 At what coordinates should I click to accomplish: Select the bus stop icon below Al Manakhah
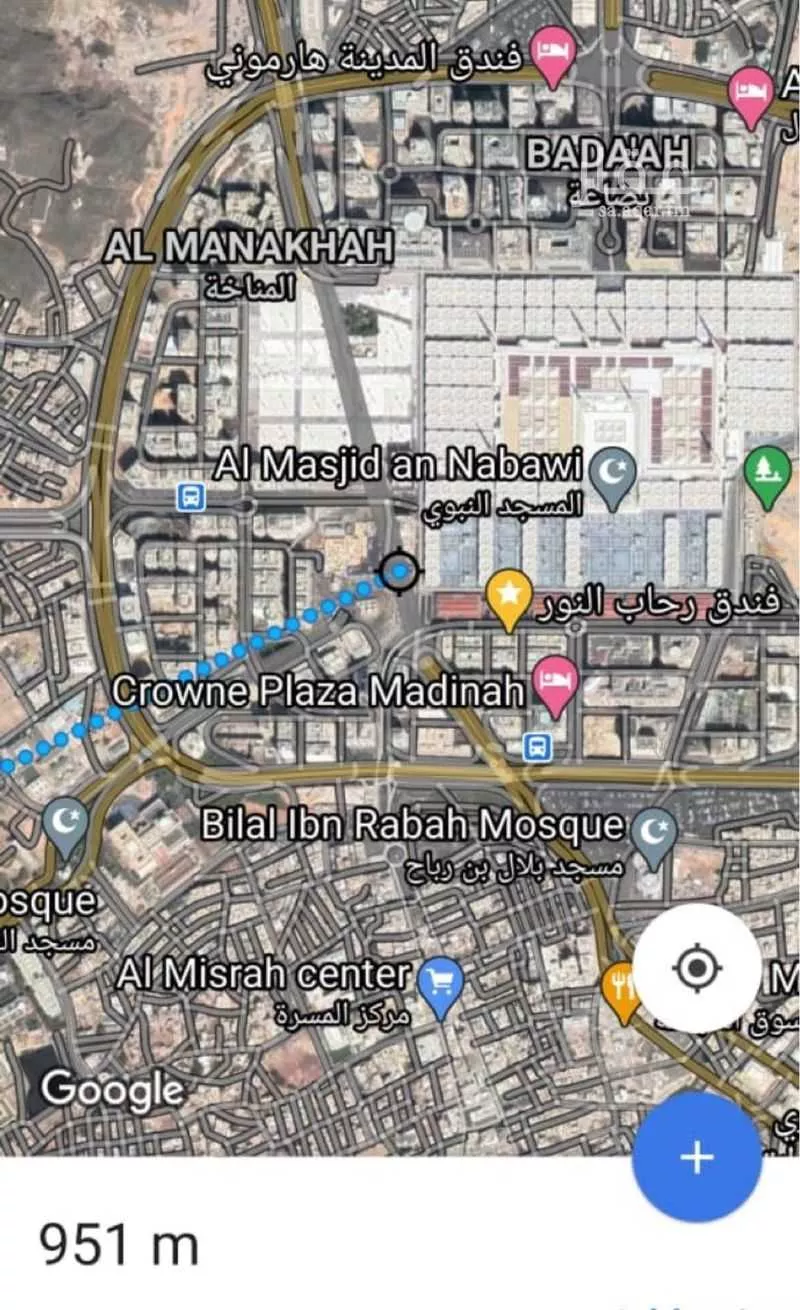pos(191,496)
